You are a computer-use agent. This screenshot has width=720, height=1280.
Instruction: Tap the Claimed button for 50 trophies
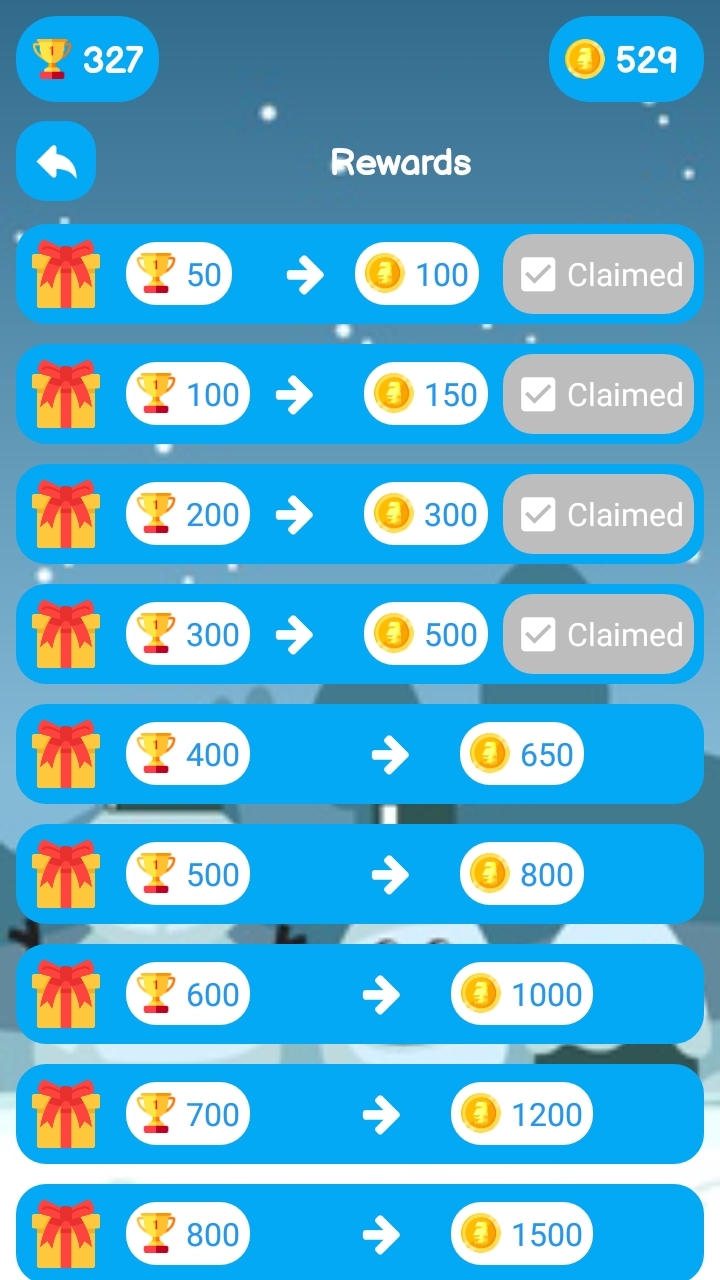(x=598, y=274)
